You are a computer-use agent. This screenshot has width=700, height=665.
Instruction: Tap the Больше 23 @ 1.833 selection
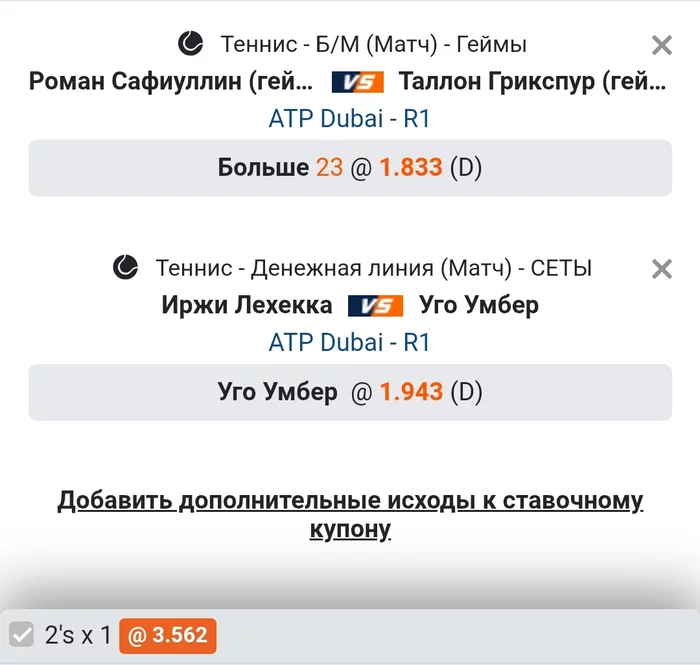pos(350,168)
